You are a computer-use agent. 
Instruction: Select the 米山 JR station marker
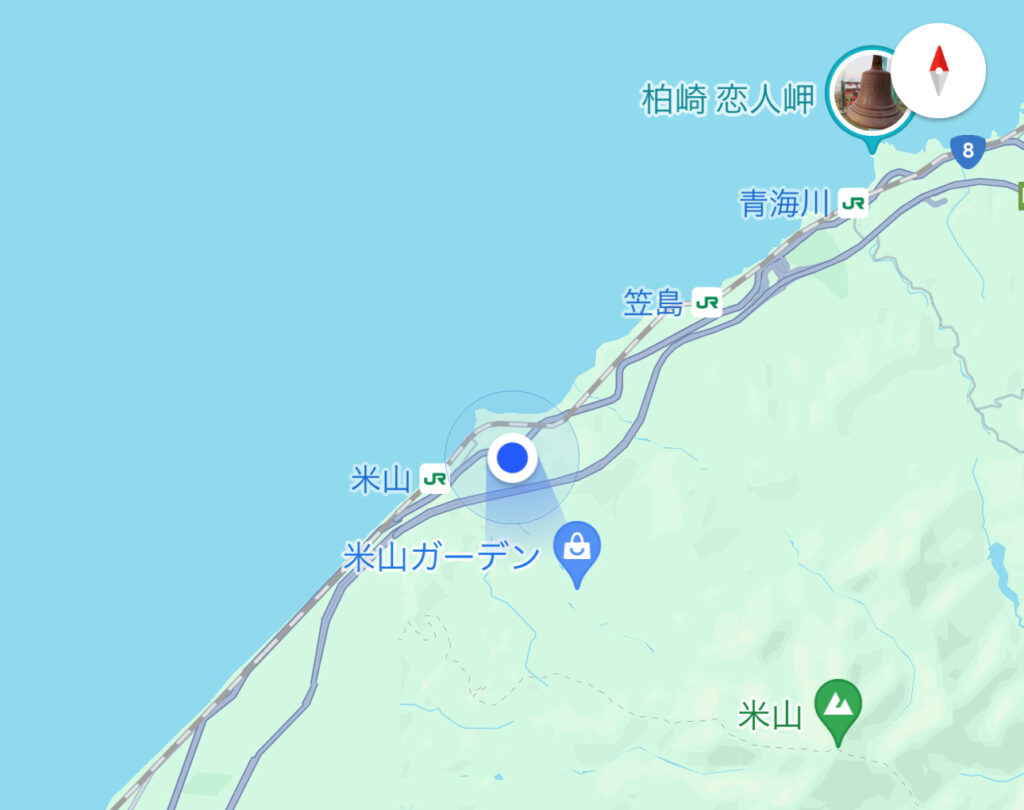[x=434, y=479]
